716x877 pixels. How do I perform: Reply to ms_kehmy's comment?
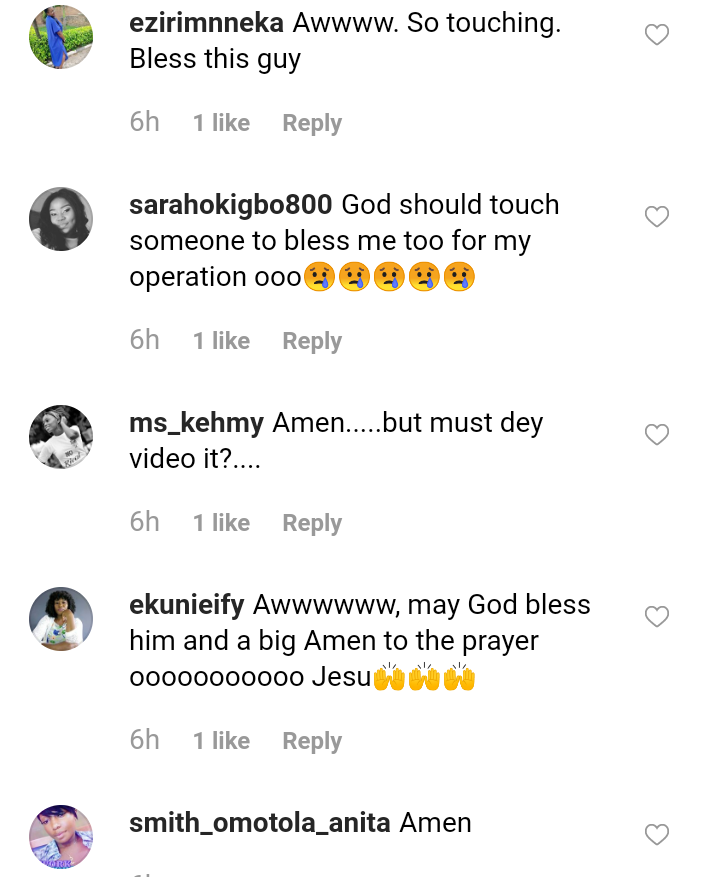pyautogui.click(x=311, y=523)
